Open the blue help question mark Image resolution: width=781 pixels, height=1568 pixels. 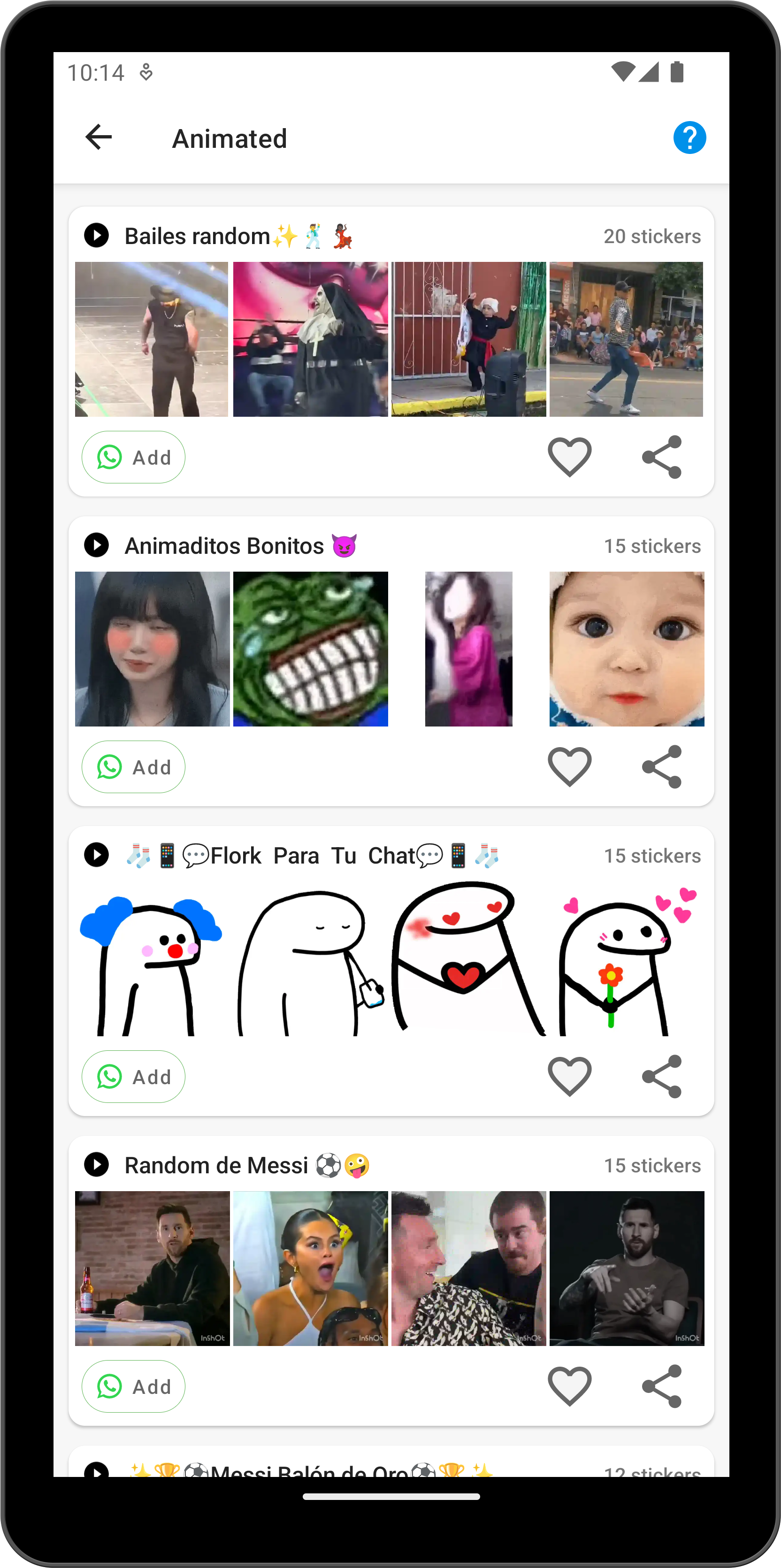(689, 138)
